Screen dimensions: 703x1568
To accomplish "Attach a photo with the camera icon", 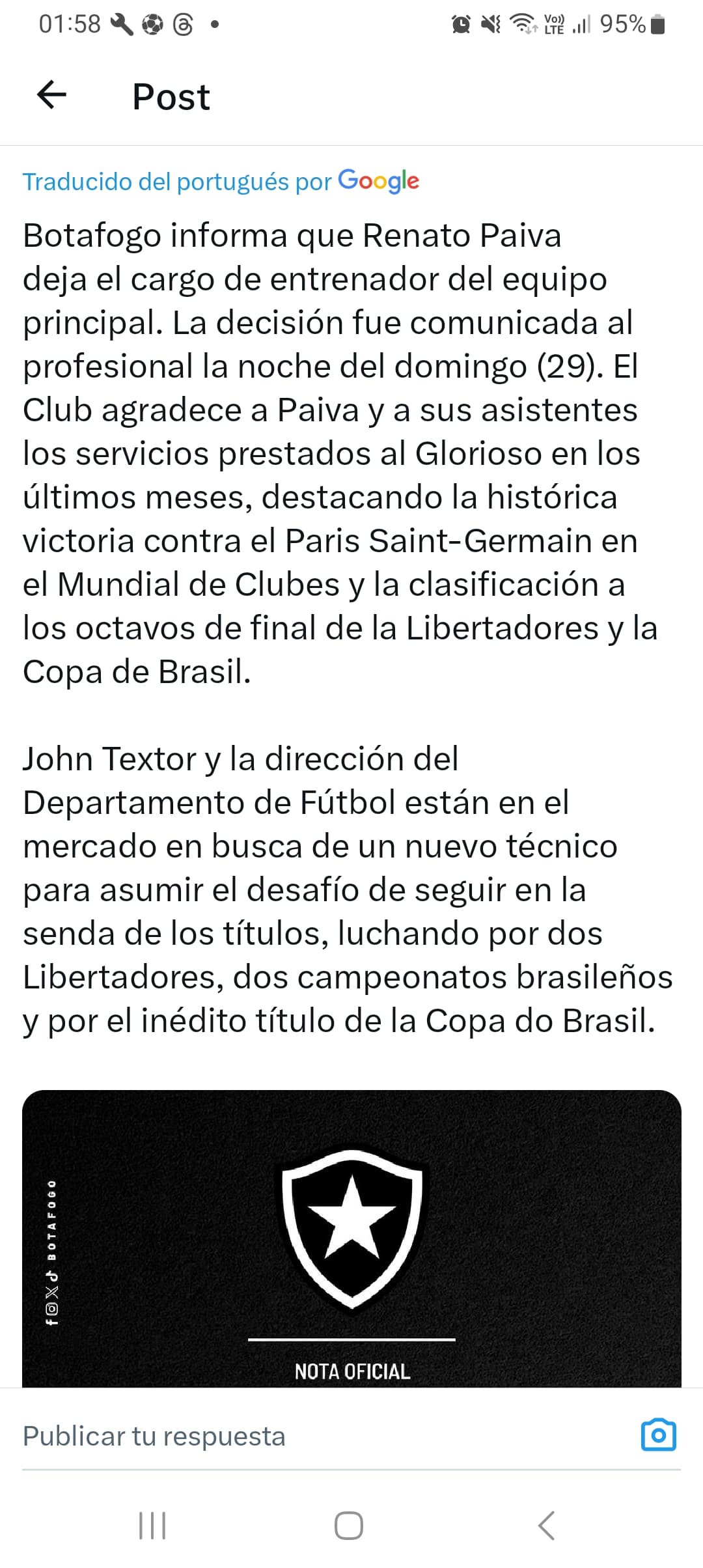I will [659, 1435].
